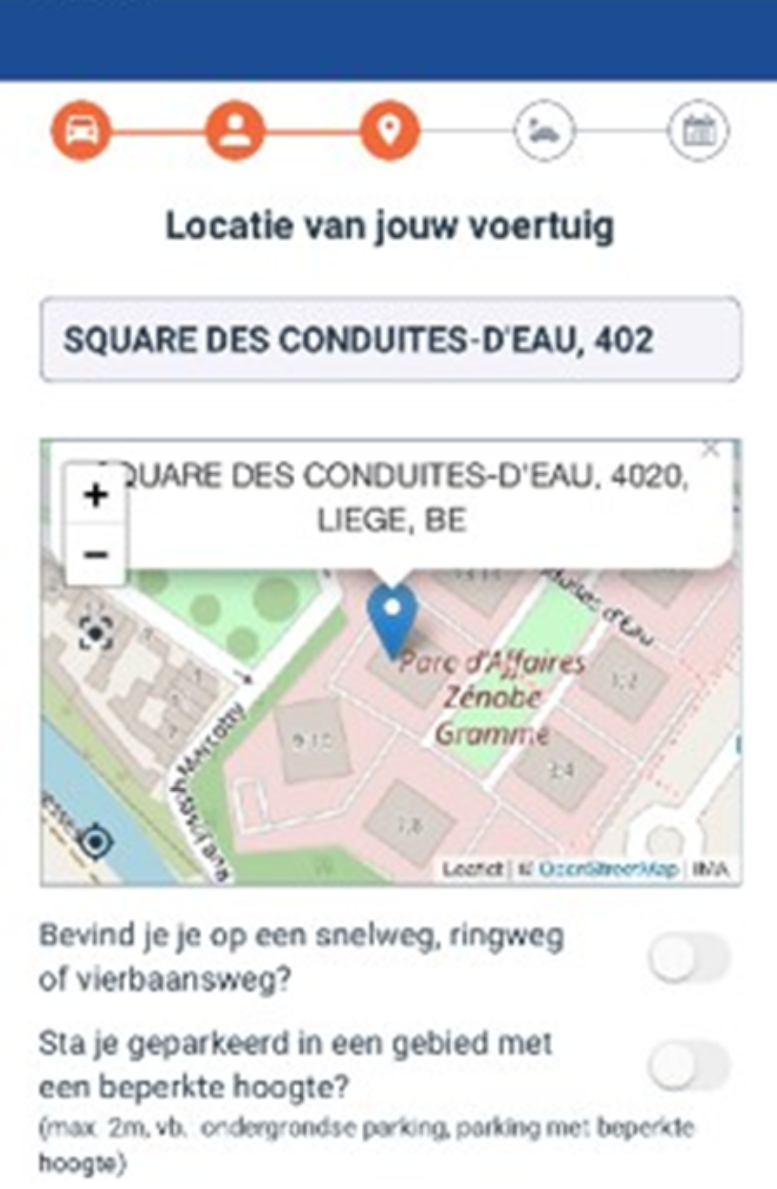Close the map address popup
This screenshot has height=1189, width=777.
point(710,449)
